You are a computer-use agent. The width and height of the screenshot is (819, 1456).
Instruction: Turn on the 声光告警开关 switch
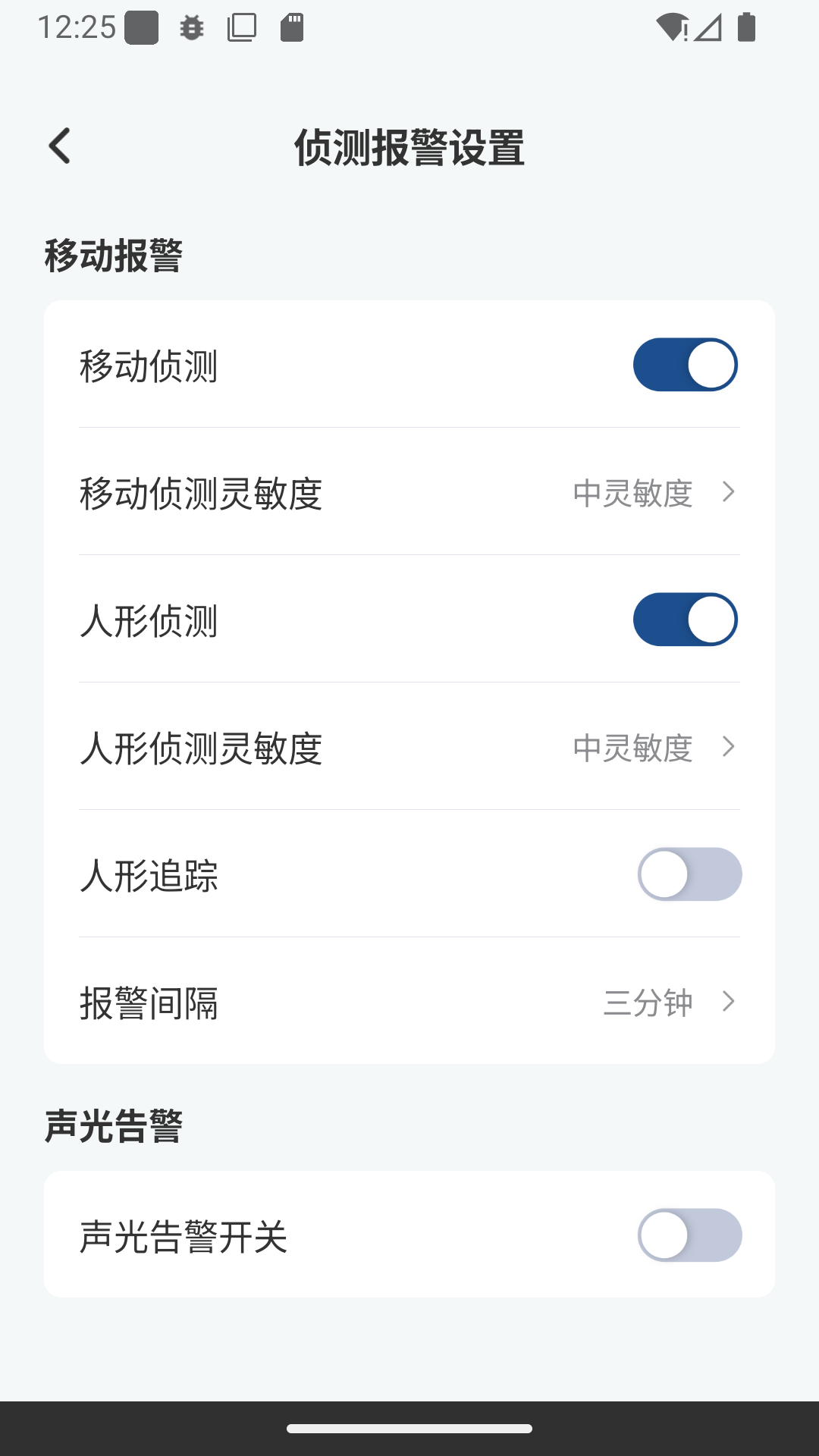tap(689, 1234)
